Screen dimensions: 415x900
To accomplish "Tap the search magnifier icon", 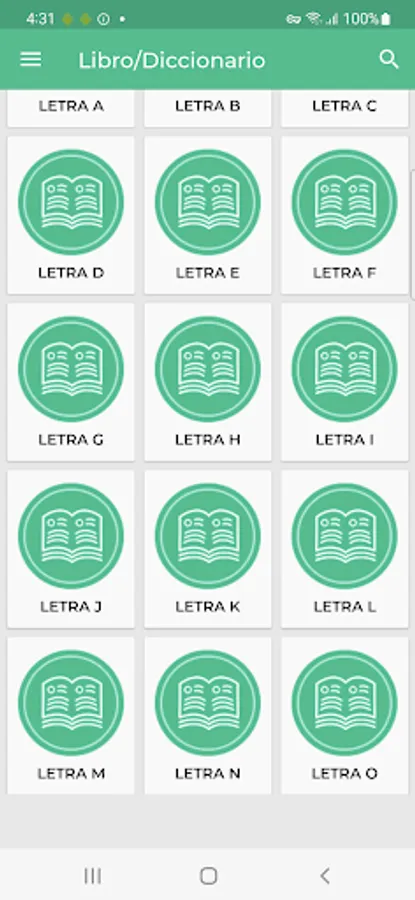I will coord(389,60).
